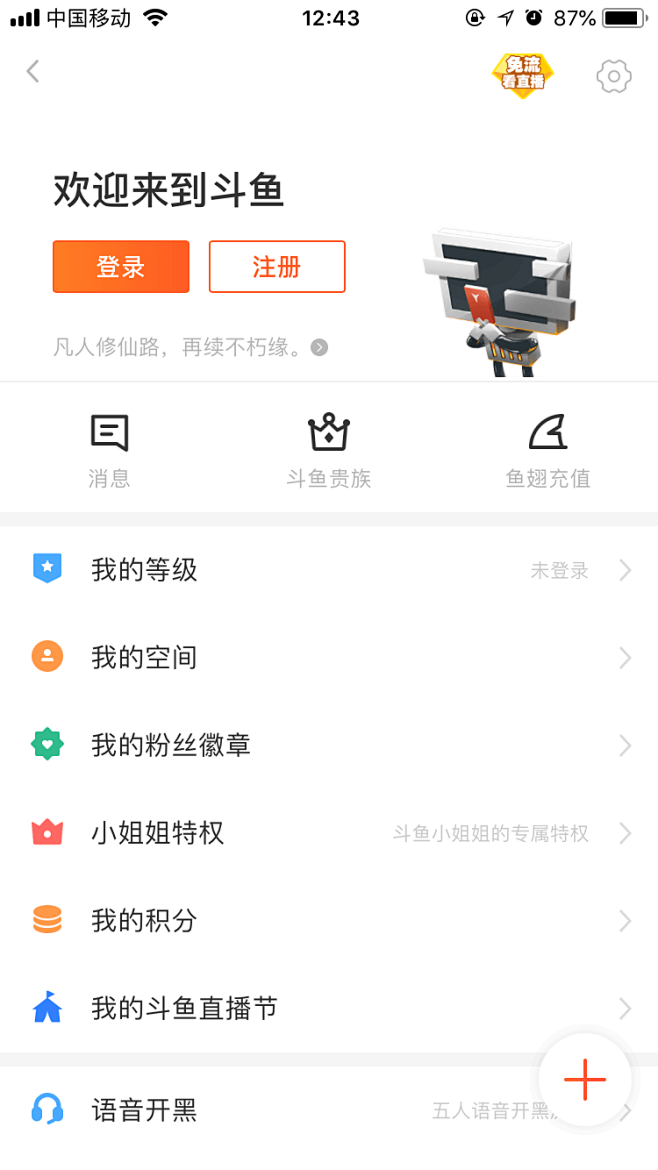This screenshot has width=658, height=1170.
Task: Open the settings gear icon
Action: pyautogui.click(x=614, y=76)
